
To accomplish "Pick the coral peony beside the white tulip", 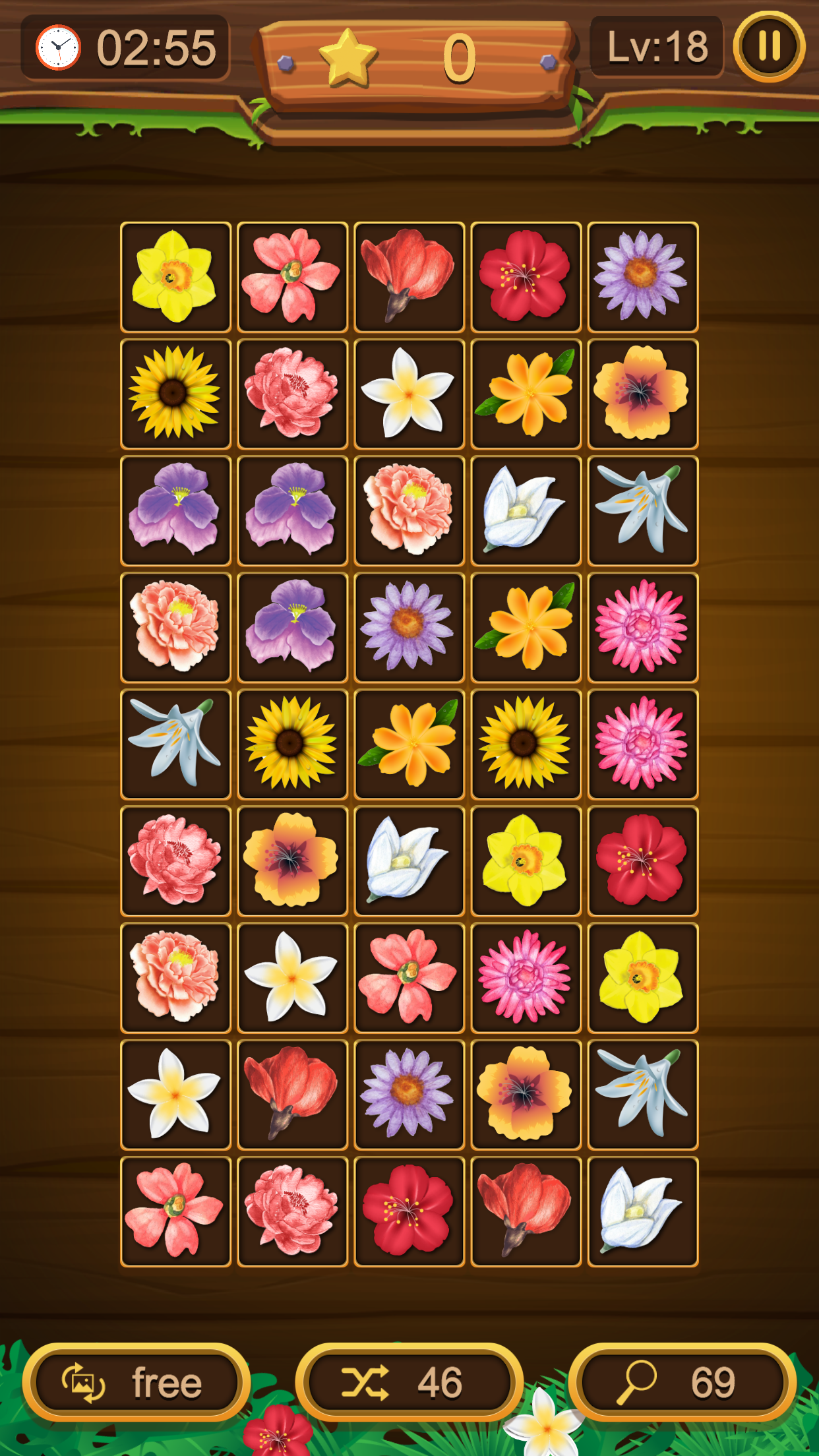I will pos(409,510).
